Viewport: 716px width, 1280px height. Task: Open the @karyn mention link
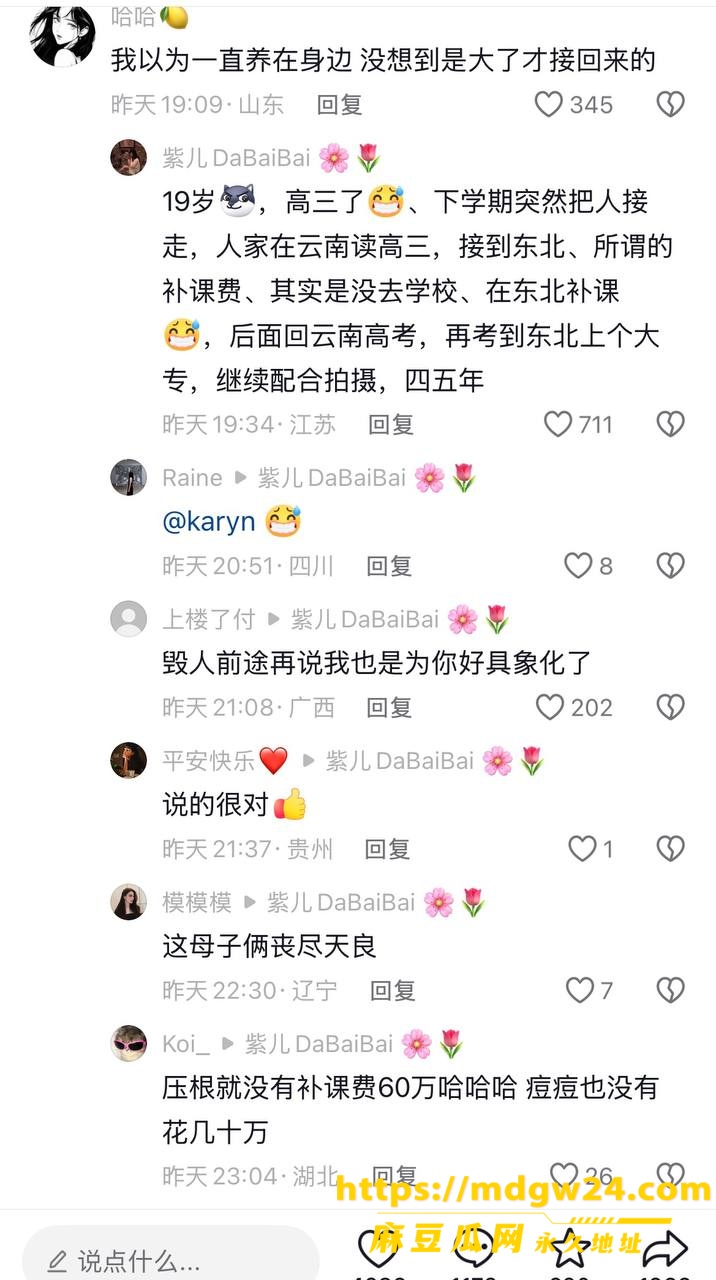pos(209,521)
